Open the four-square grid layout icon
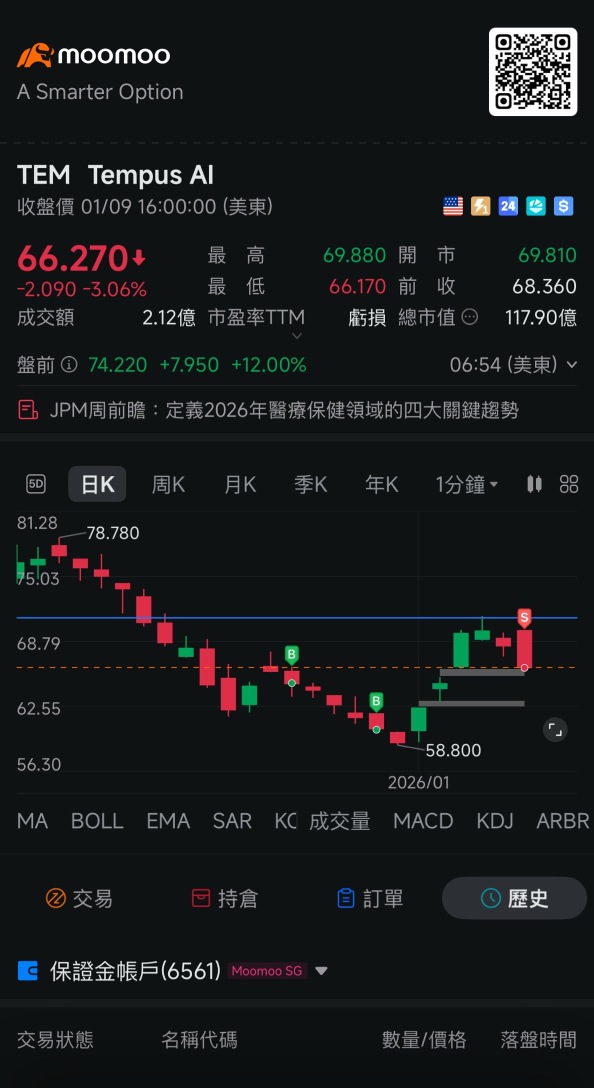This screenshot has height=1088, width=594. (x=569, y=484)
